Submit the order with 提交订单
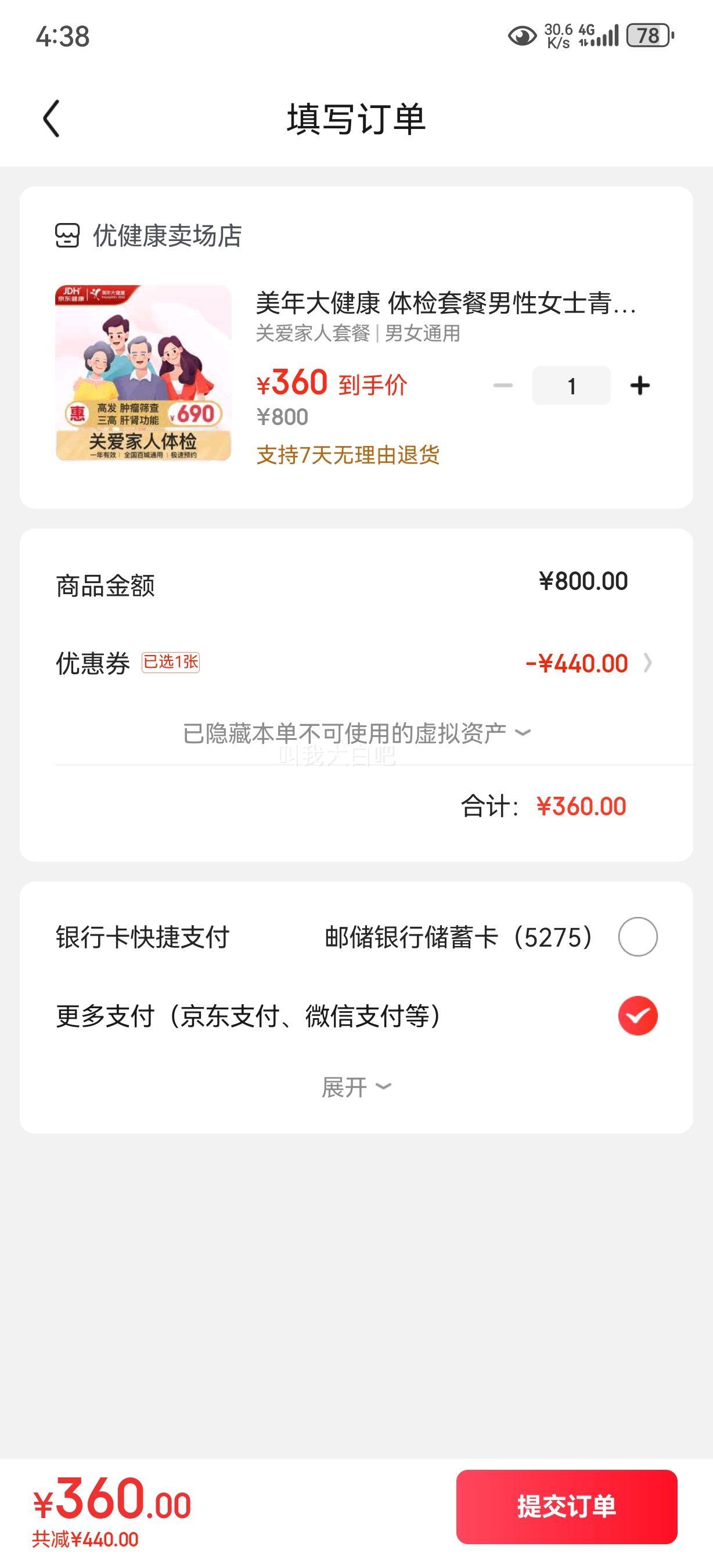 tap(566, 1506)
